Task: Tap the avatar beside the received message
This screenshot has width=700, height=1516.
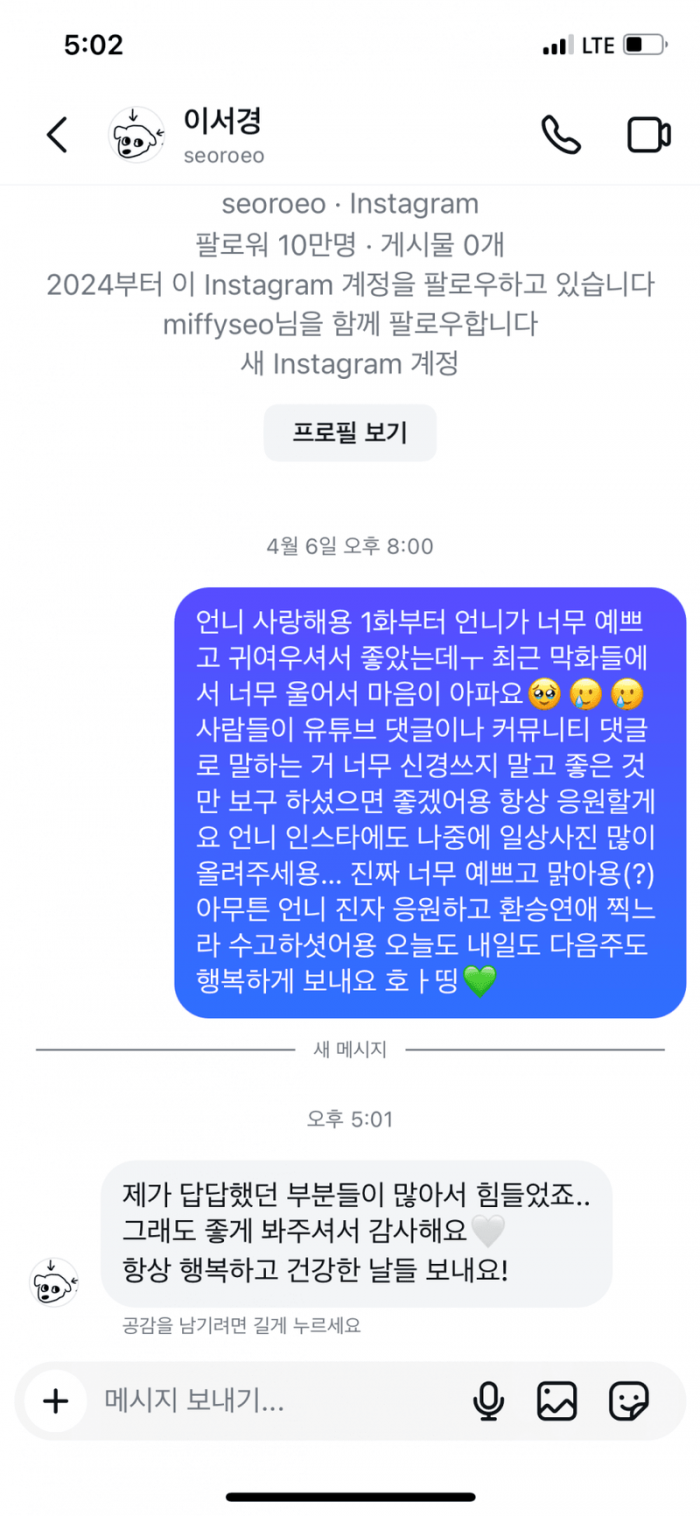Action: coord(54,1281)
